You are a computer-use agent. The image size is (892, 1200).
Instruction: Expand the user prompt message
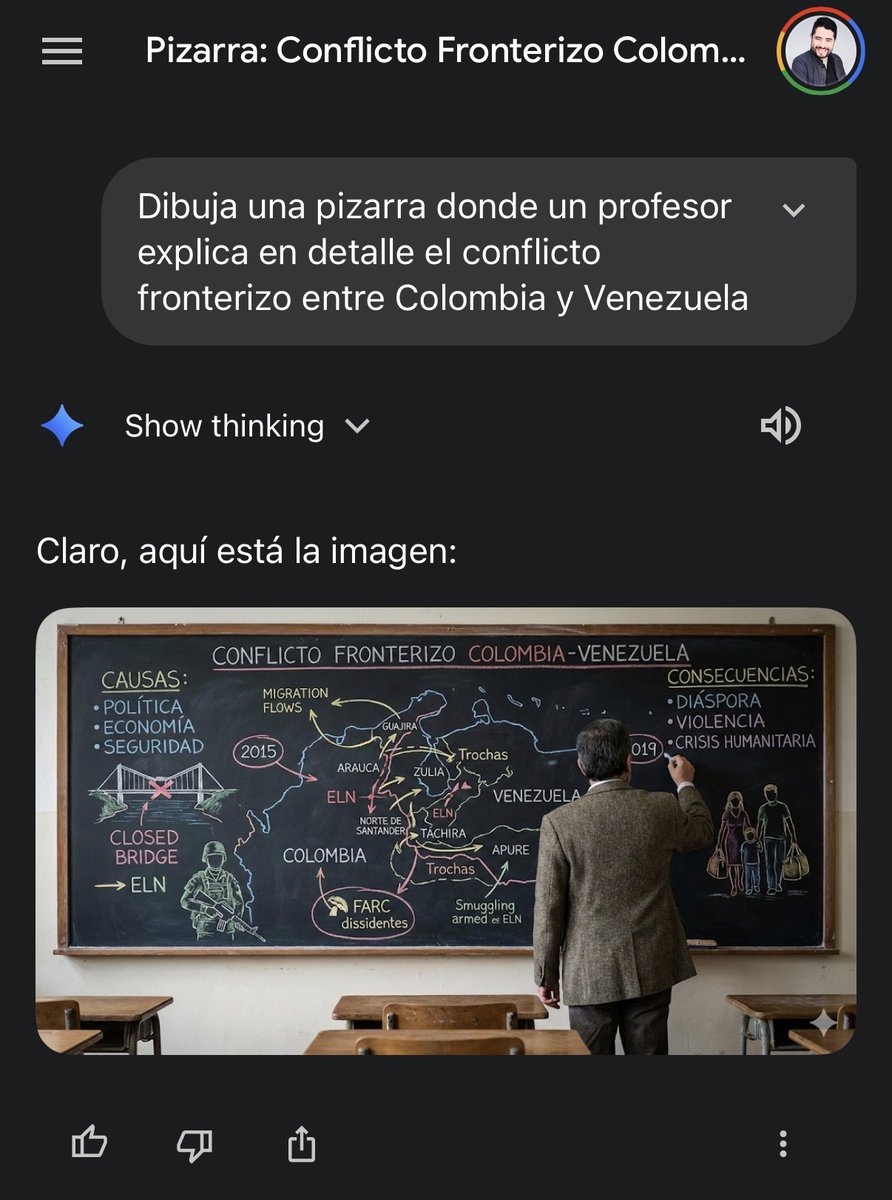click(793, 210)
